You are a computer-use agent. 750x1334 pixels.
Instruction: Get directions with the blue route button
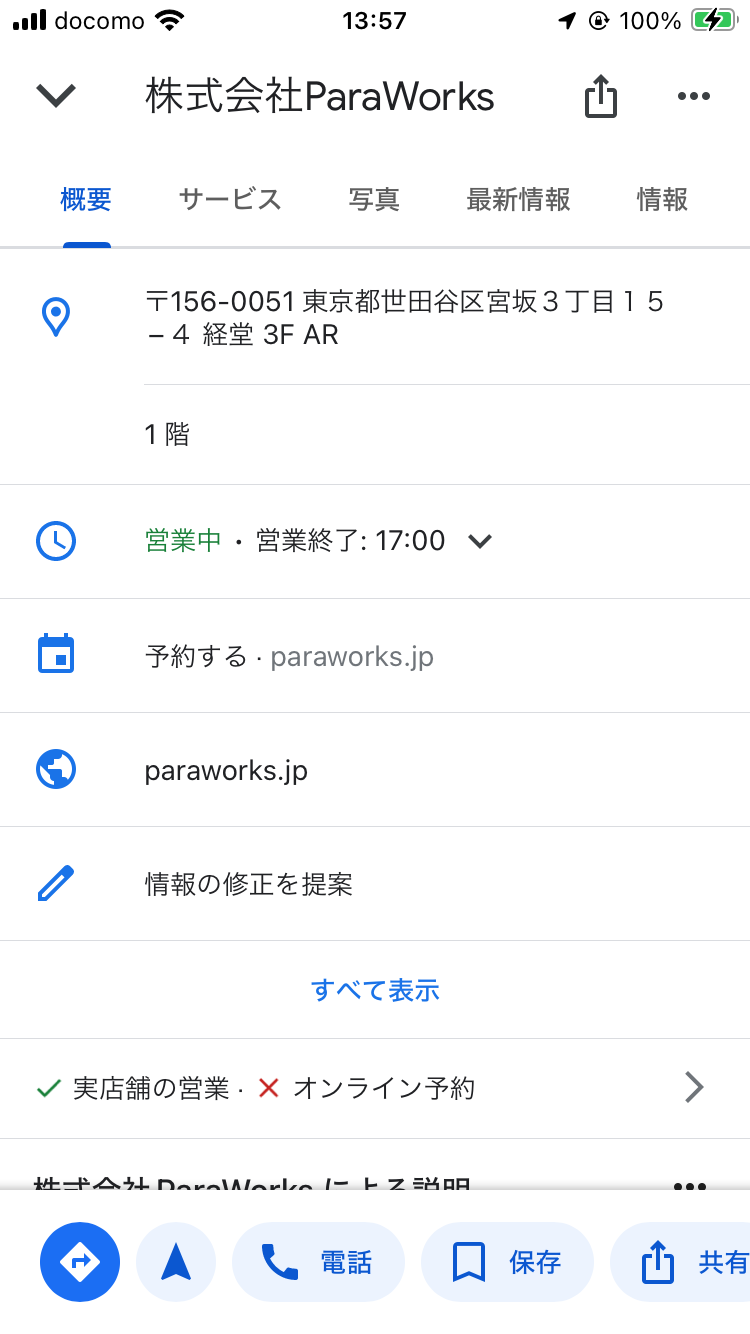point(80,1262)
